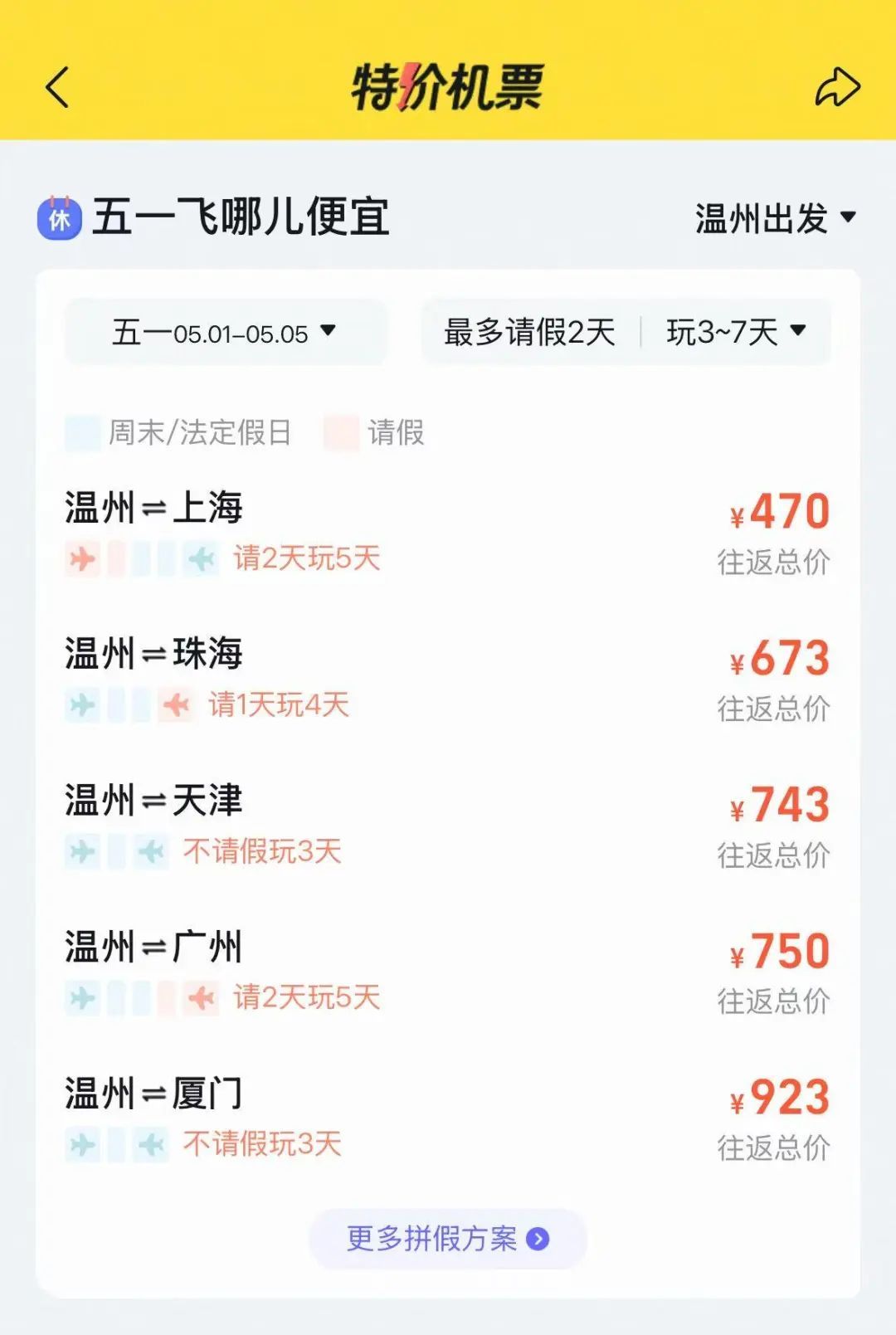Tap the orange 请假 legend swatch

click(x=340, y=431)
